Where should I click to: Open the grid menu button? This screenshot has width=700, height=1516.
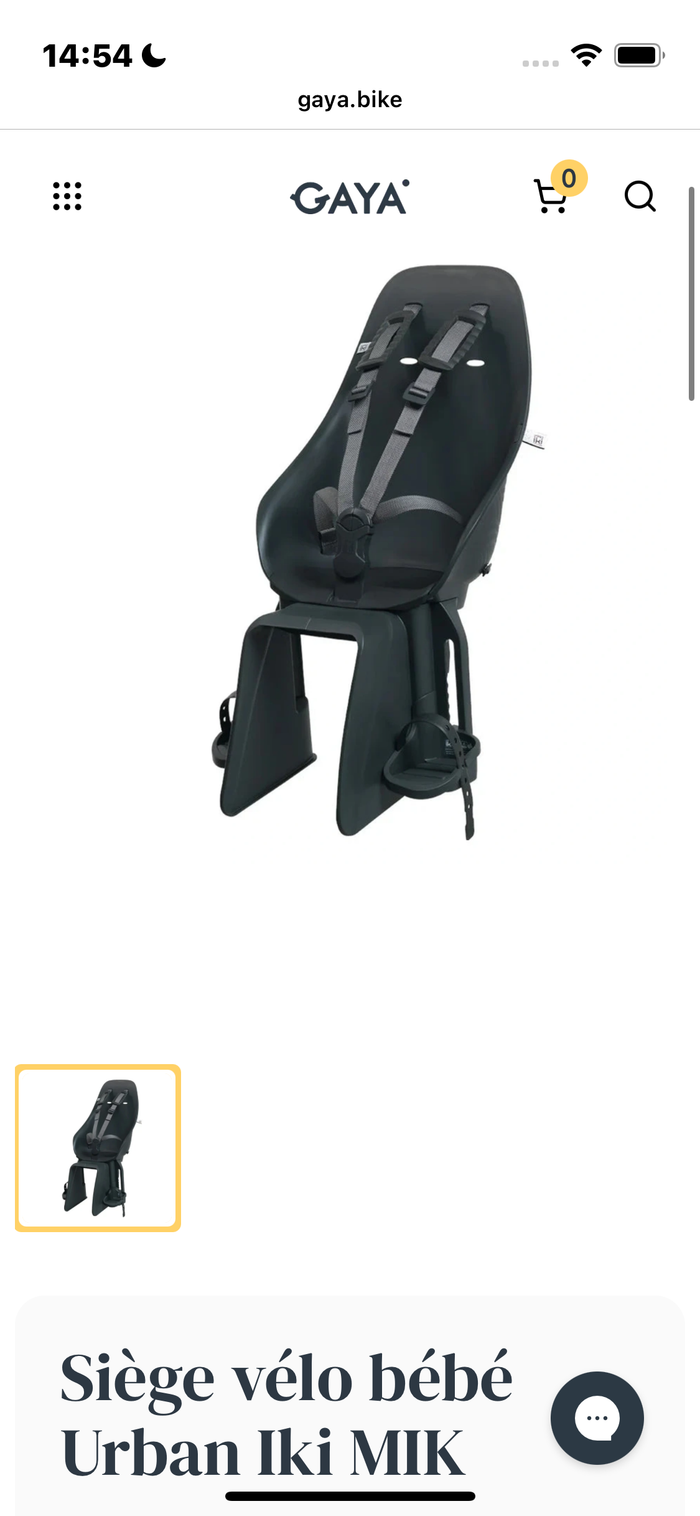(x=67, y=196)
